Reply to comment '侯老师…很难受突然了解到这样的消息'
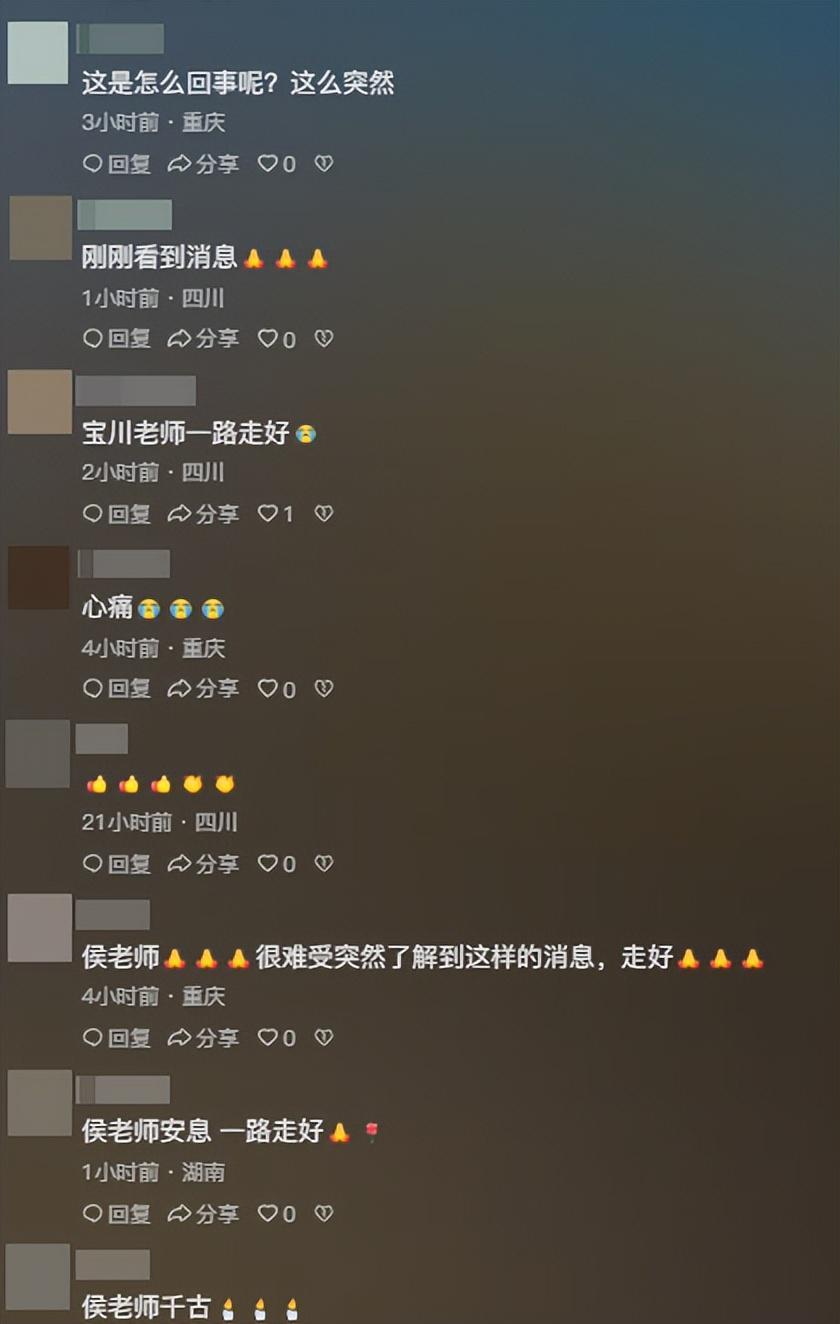This screenshot has height=1324, width=840. pos(116,1038)
